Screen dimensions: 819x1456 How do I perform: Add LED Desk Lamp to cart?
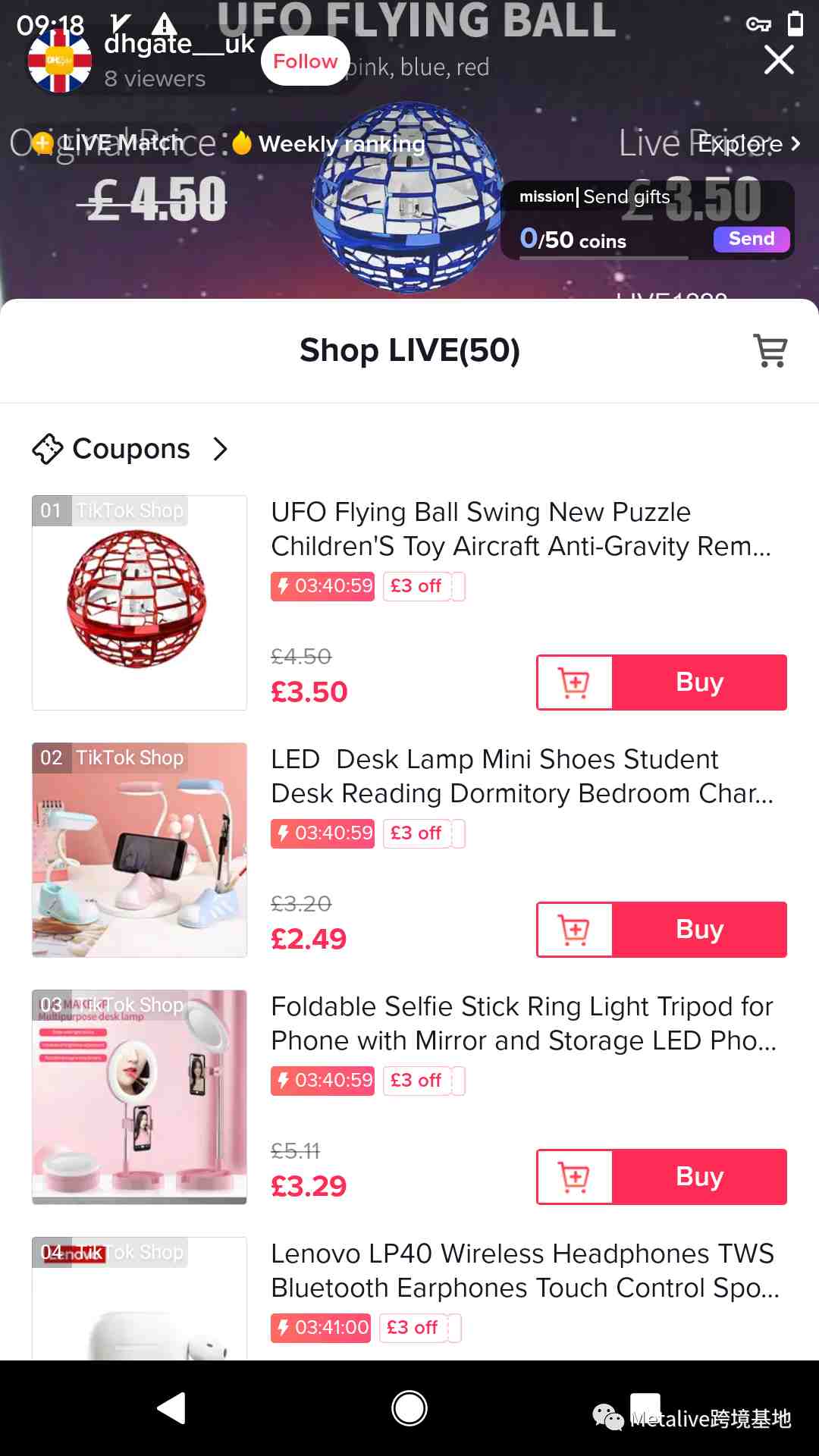575,930
